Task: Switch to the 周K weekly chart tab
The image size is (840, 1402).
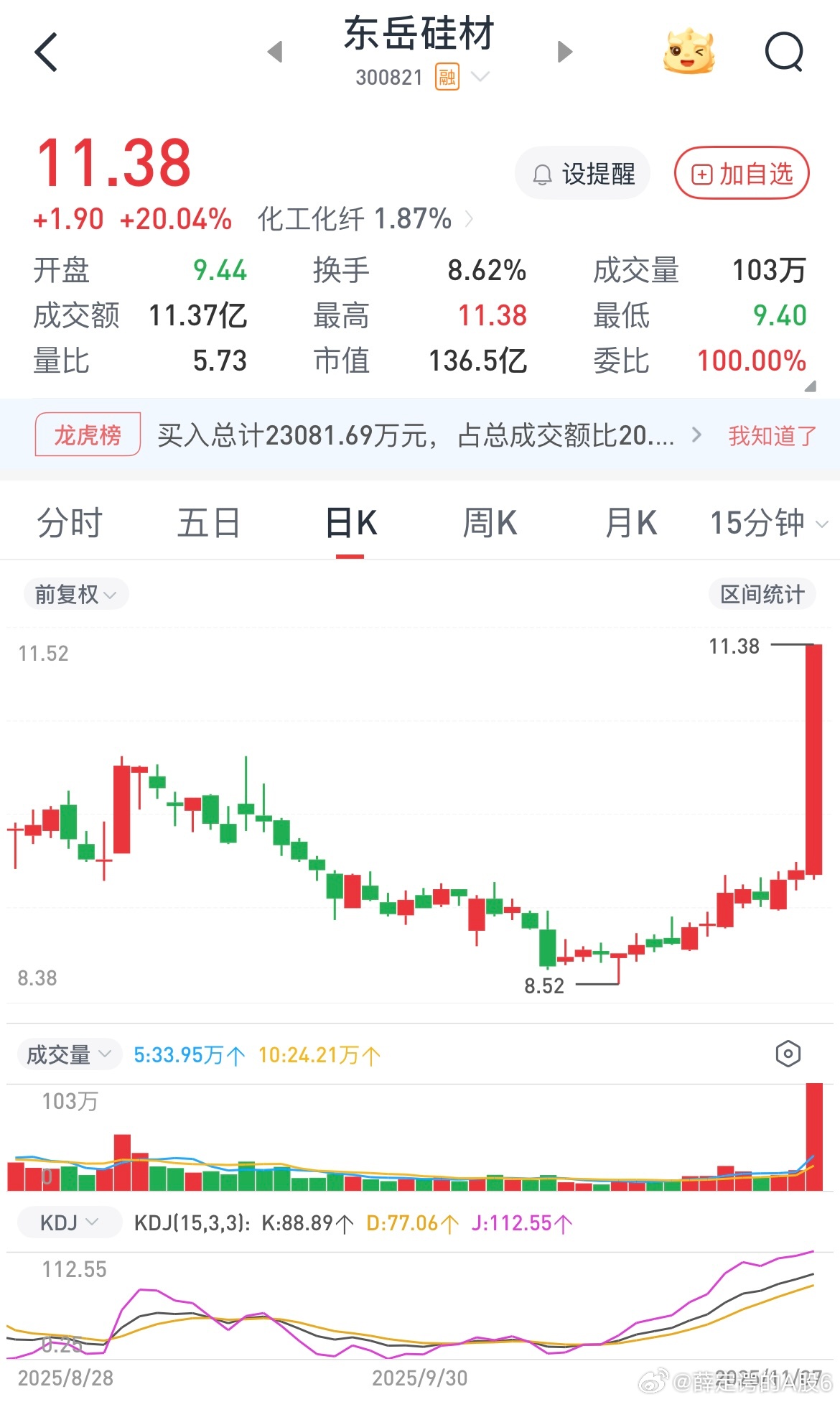Action: tap(490, 523)
